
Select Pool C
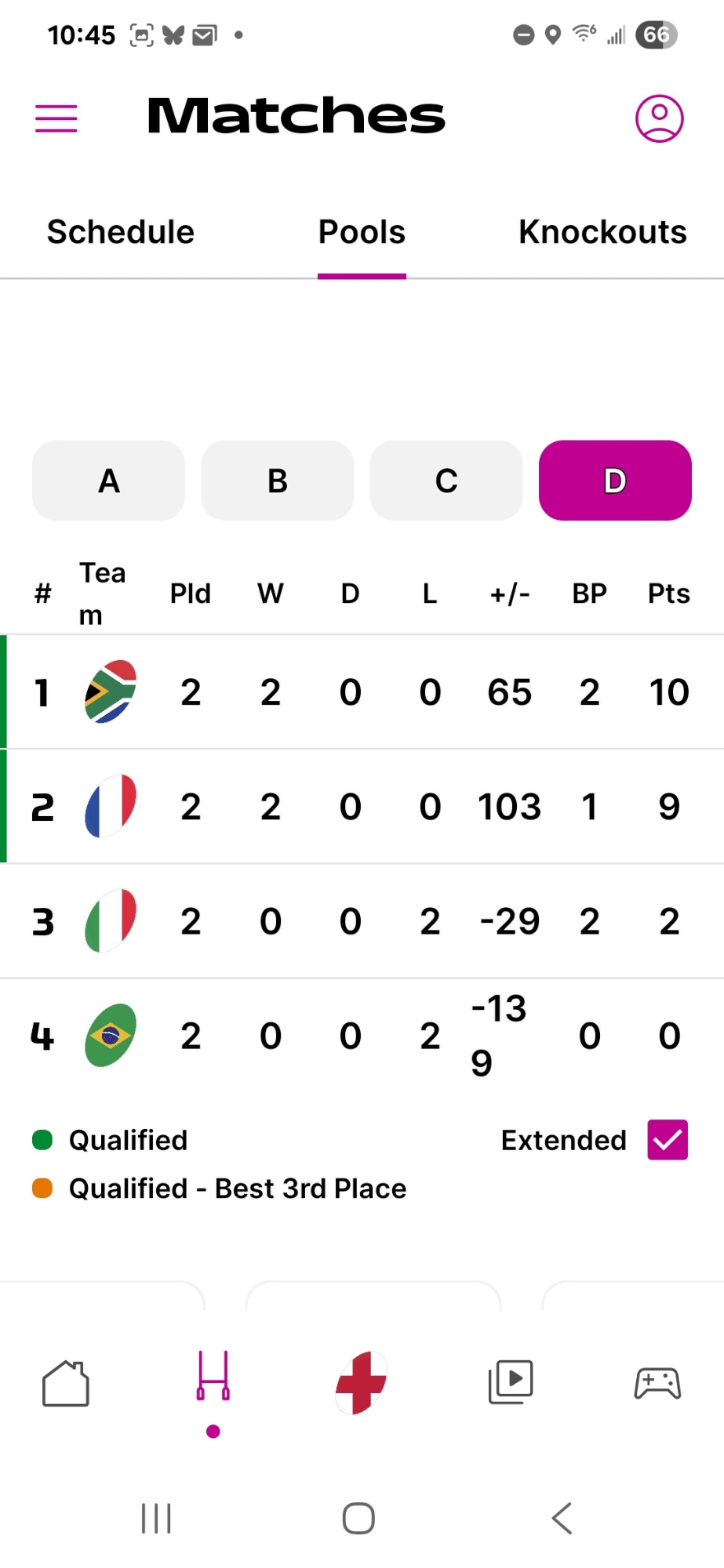click(x=446, y=481)
